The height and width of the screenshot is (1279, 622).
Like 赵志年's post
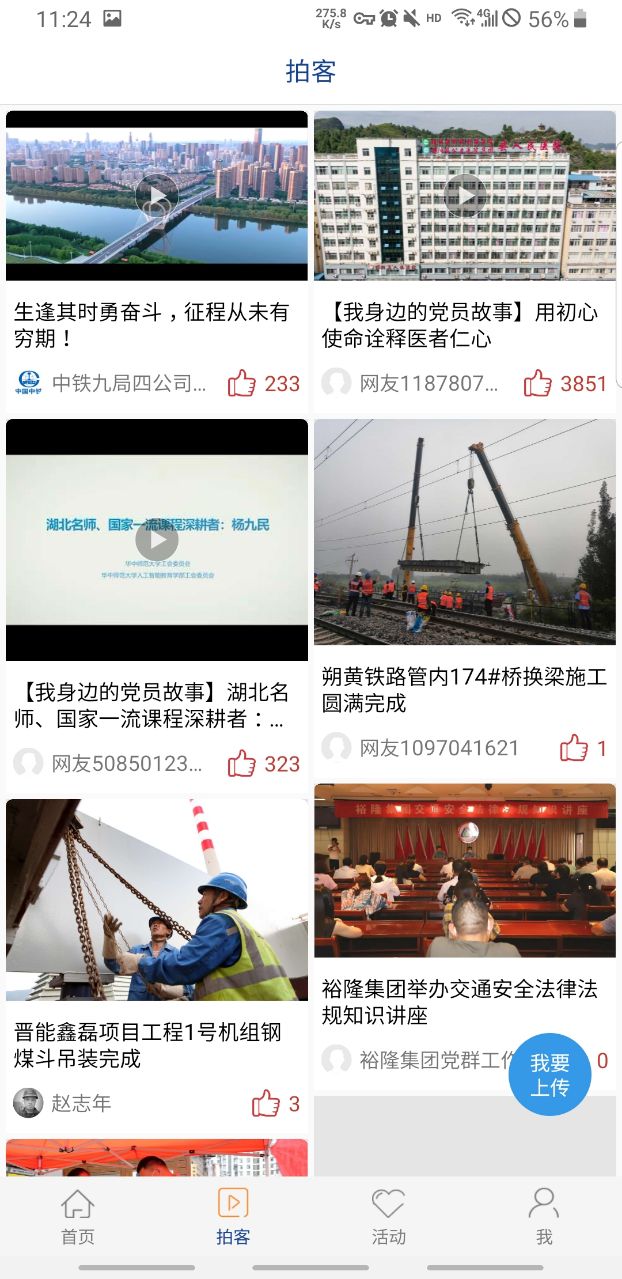[266, 1103]
